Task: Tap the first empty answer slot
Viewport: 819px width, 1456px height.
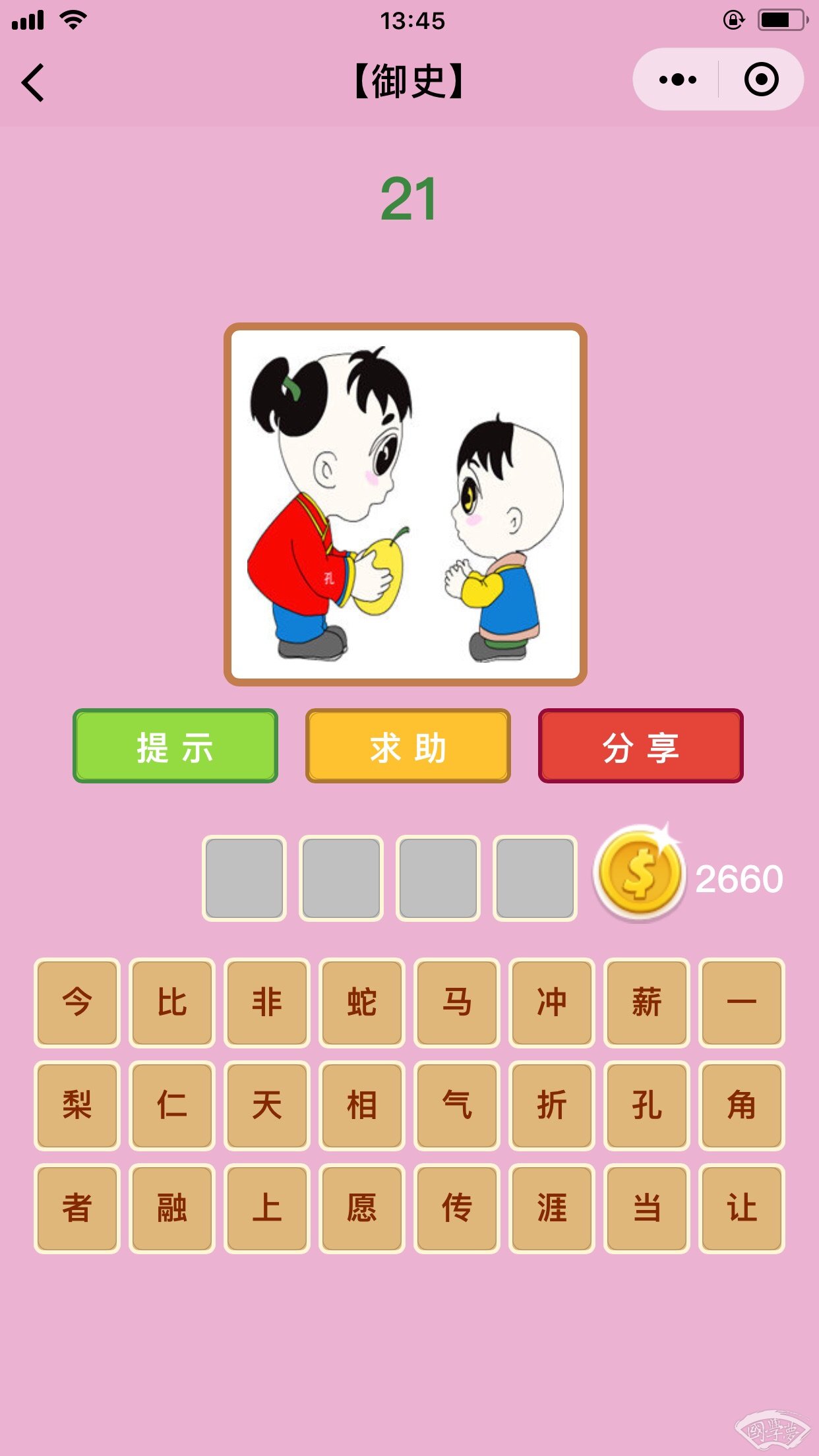Action: [244, 878]
